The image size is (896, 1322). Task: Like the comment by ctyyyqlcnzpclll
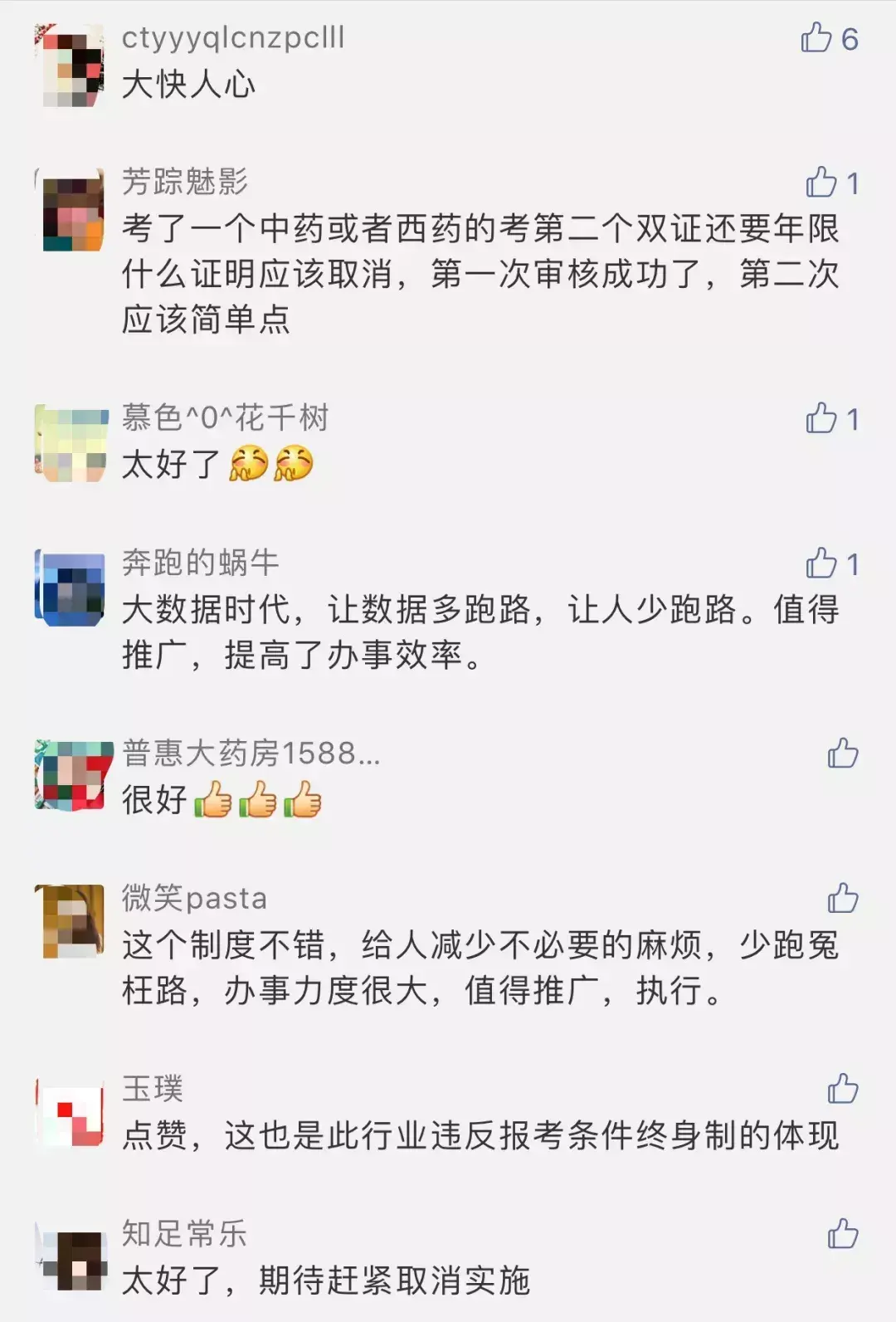click(x=816, y=37)
